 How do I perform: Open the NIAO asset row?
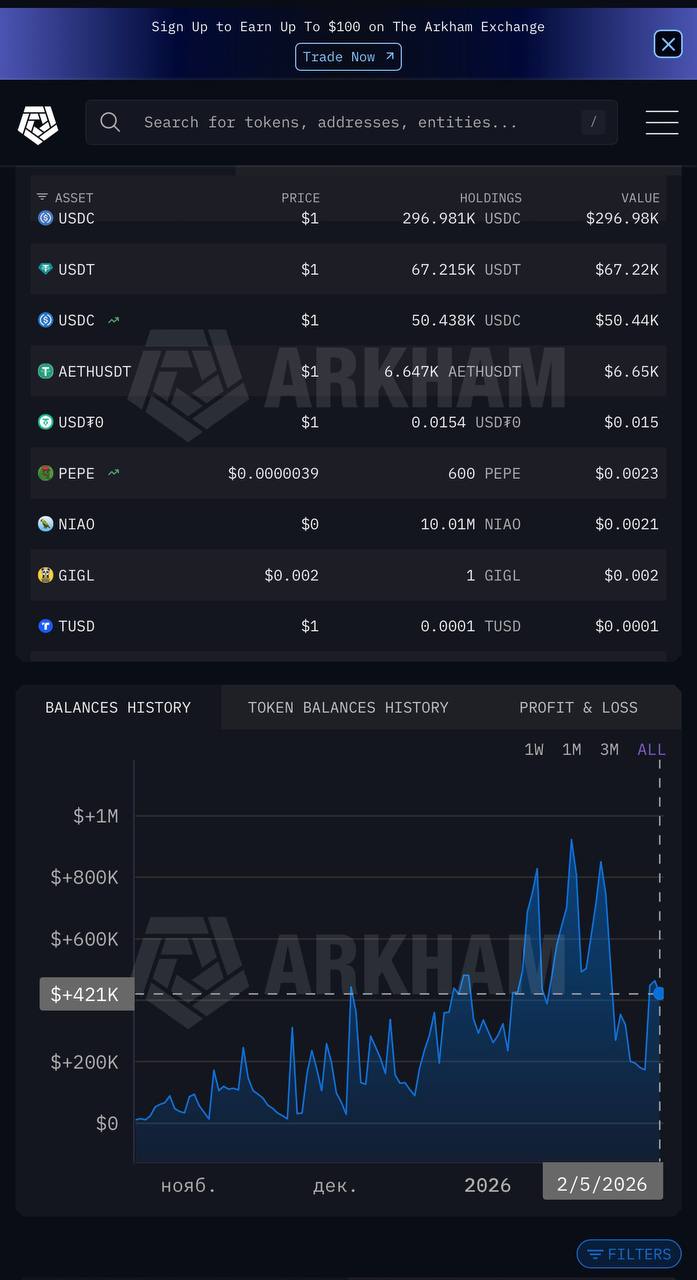pos(76,524)
